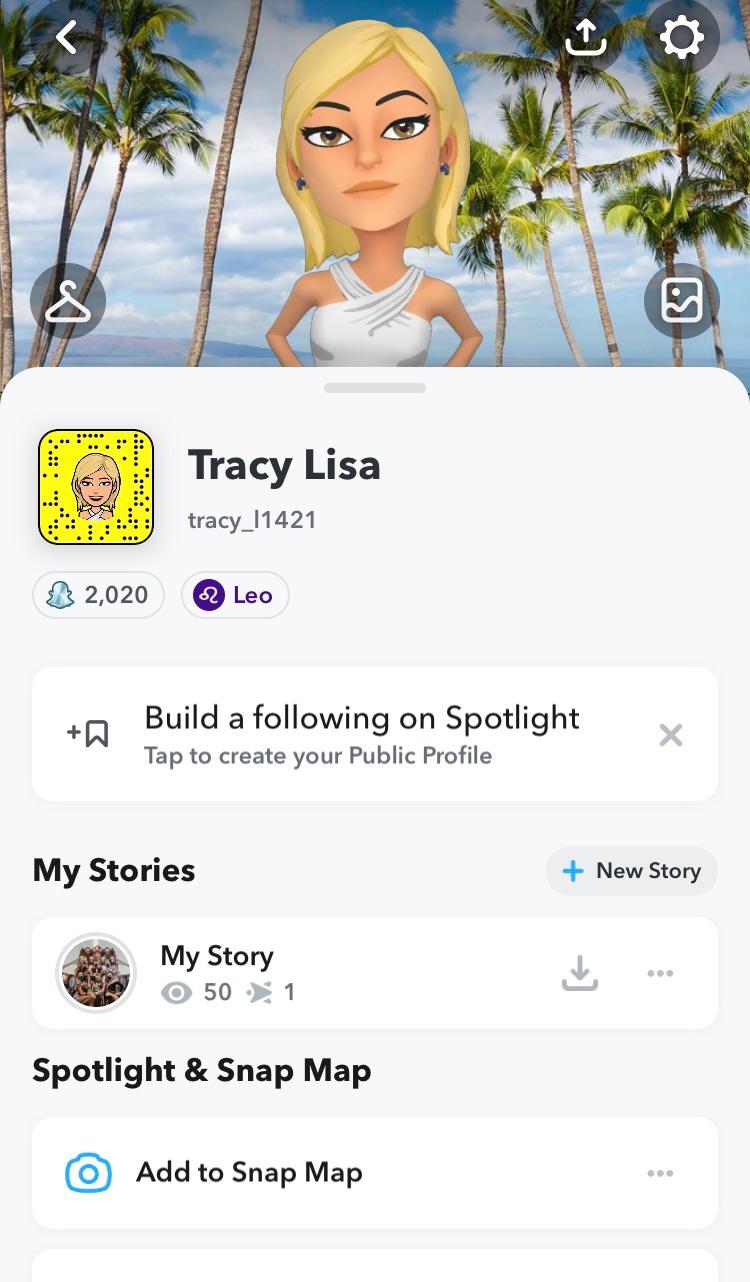Open Build a following on Spotlight card

click(360, 734)
